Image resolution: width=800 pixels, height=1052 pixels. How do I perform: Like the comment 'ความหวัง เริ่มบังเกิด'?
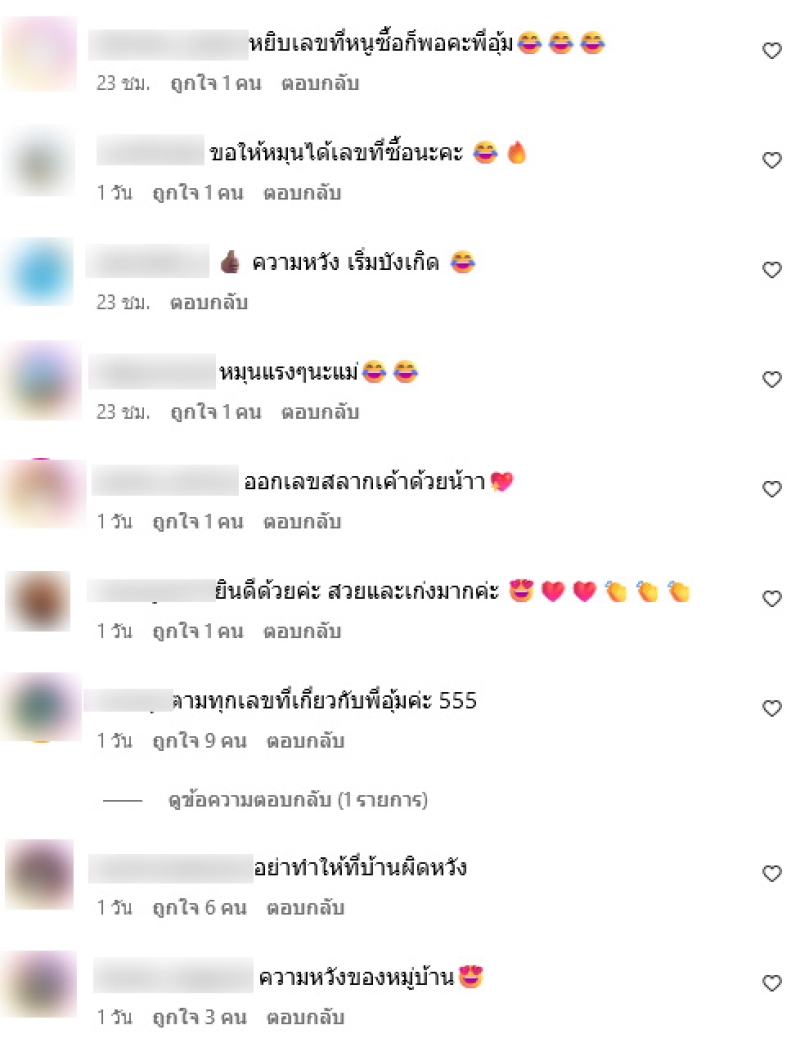772,270
